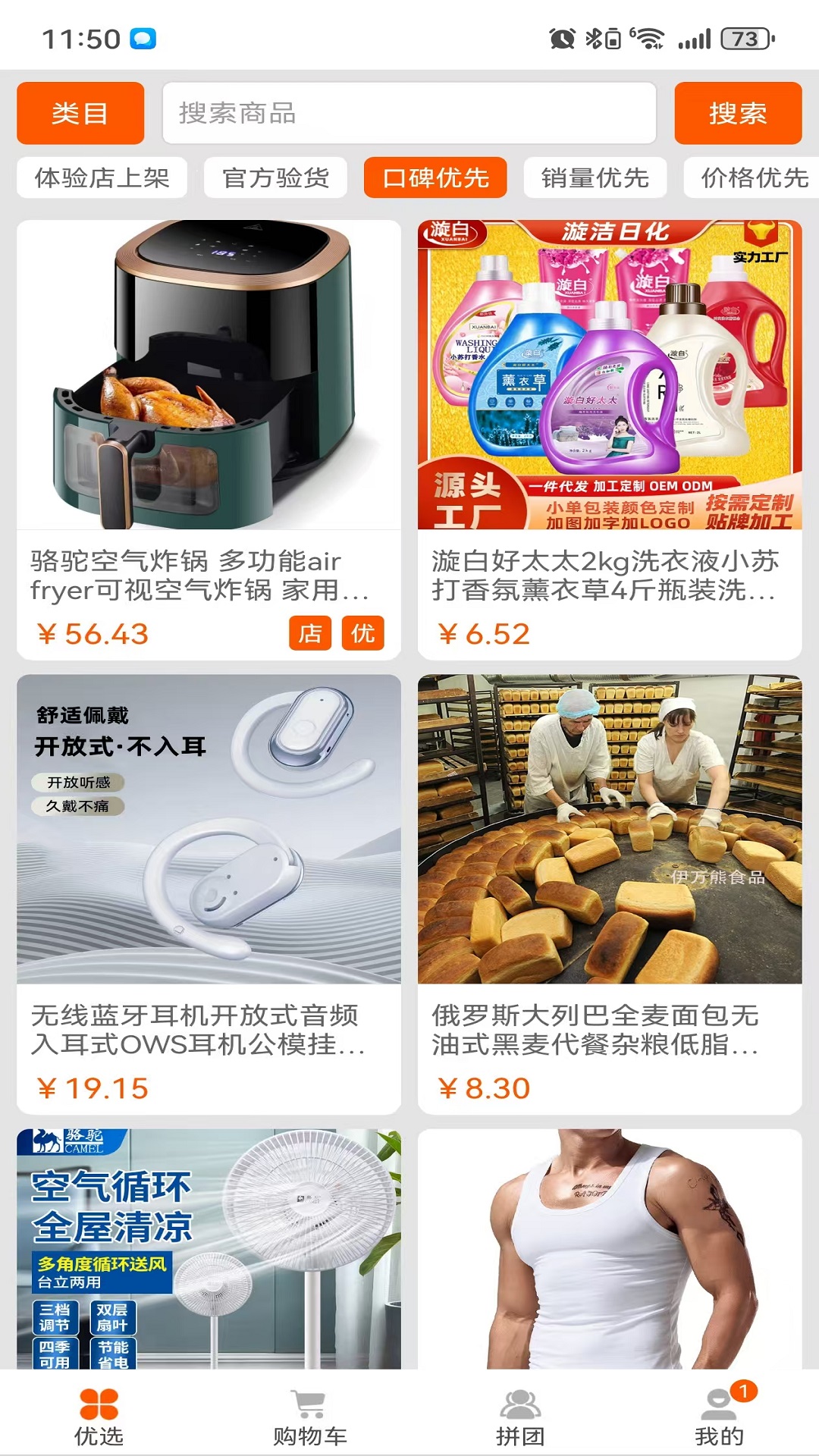
Task: Click the 搜索商品 search input field
Action: (x=408, y=114)
